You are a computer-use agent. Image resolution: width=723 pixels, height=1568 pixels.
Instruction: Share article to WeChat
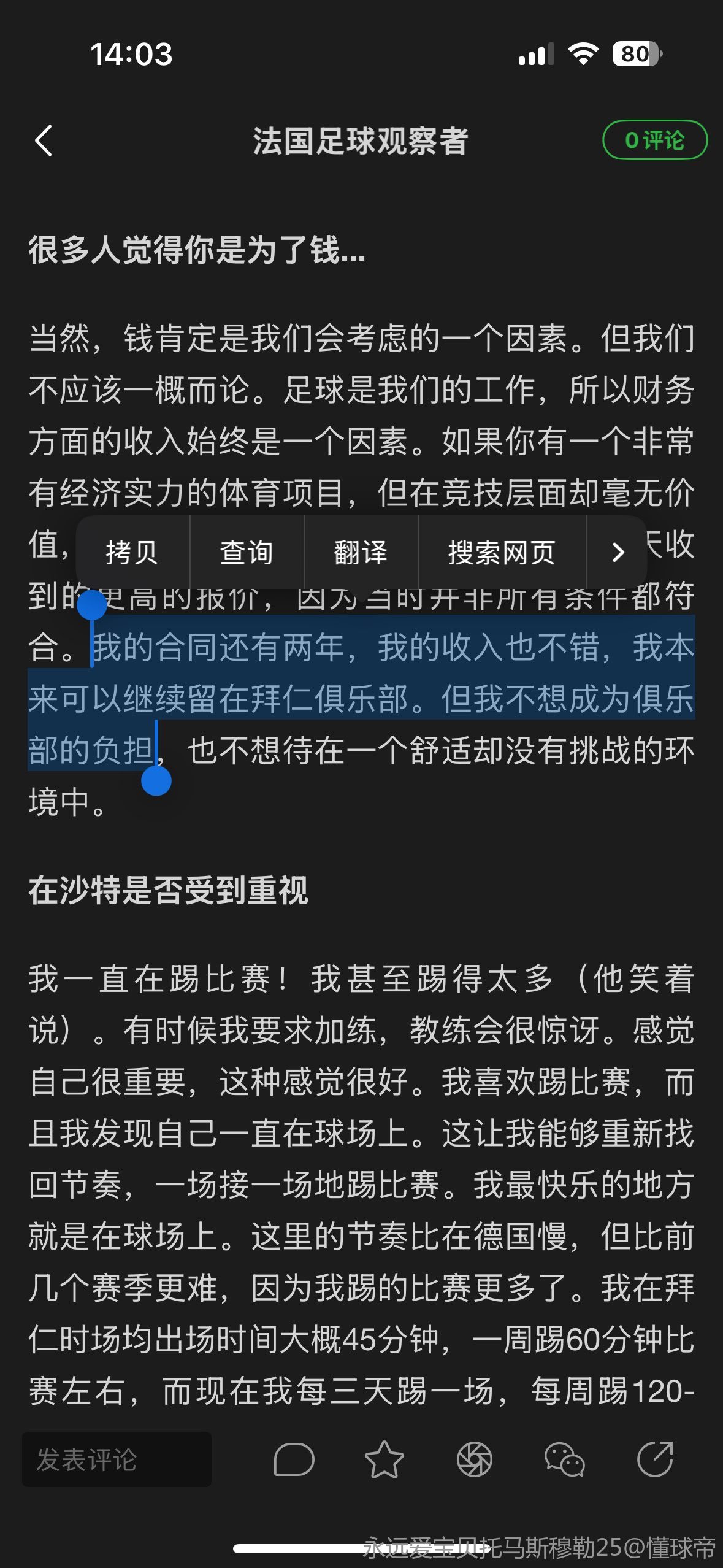[x=564, y=1459]
